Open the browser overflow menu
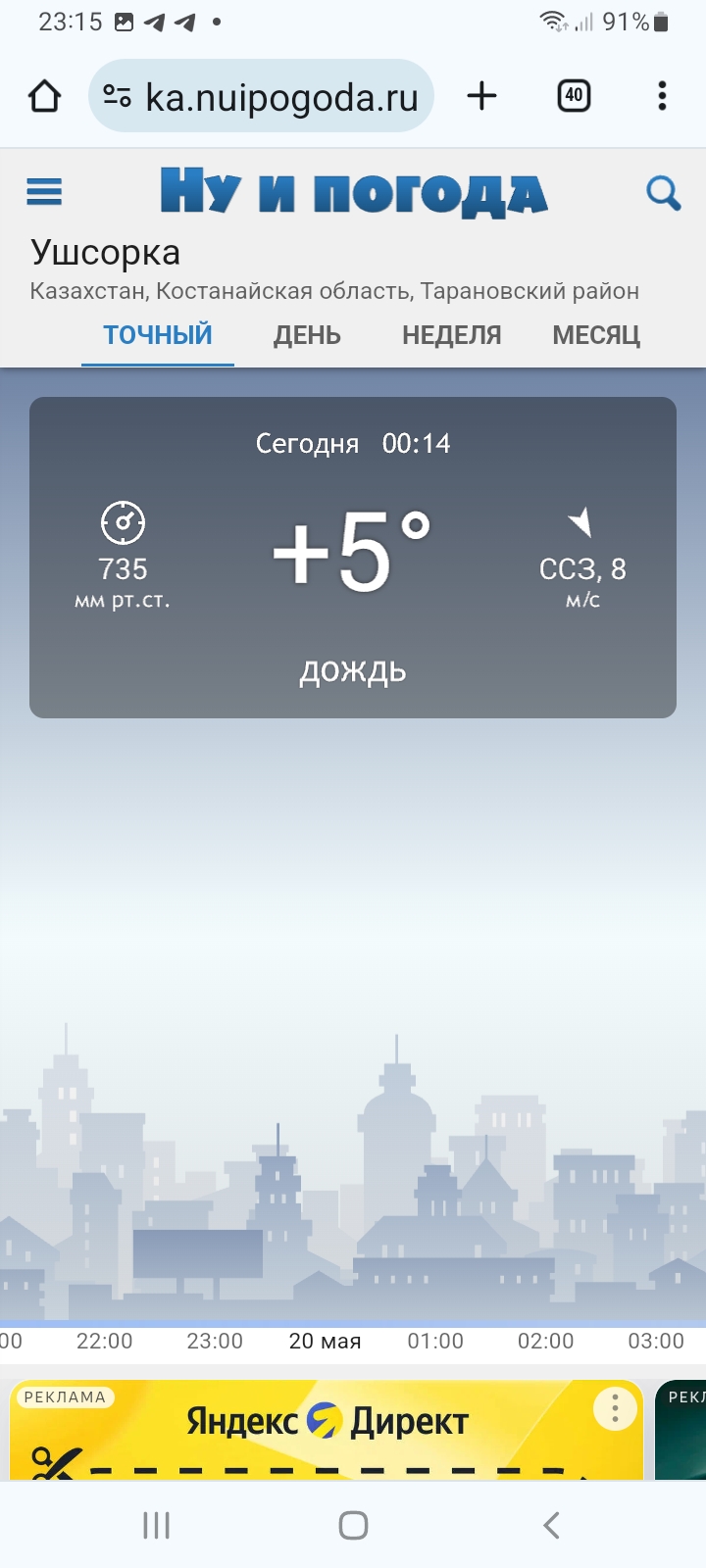This screenshot has width=706, height=1568. coord(663,96)
